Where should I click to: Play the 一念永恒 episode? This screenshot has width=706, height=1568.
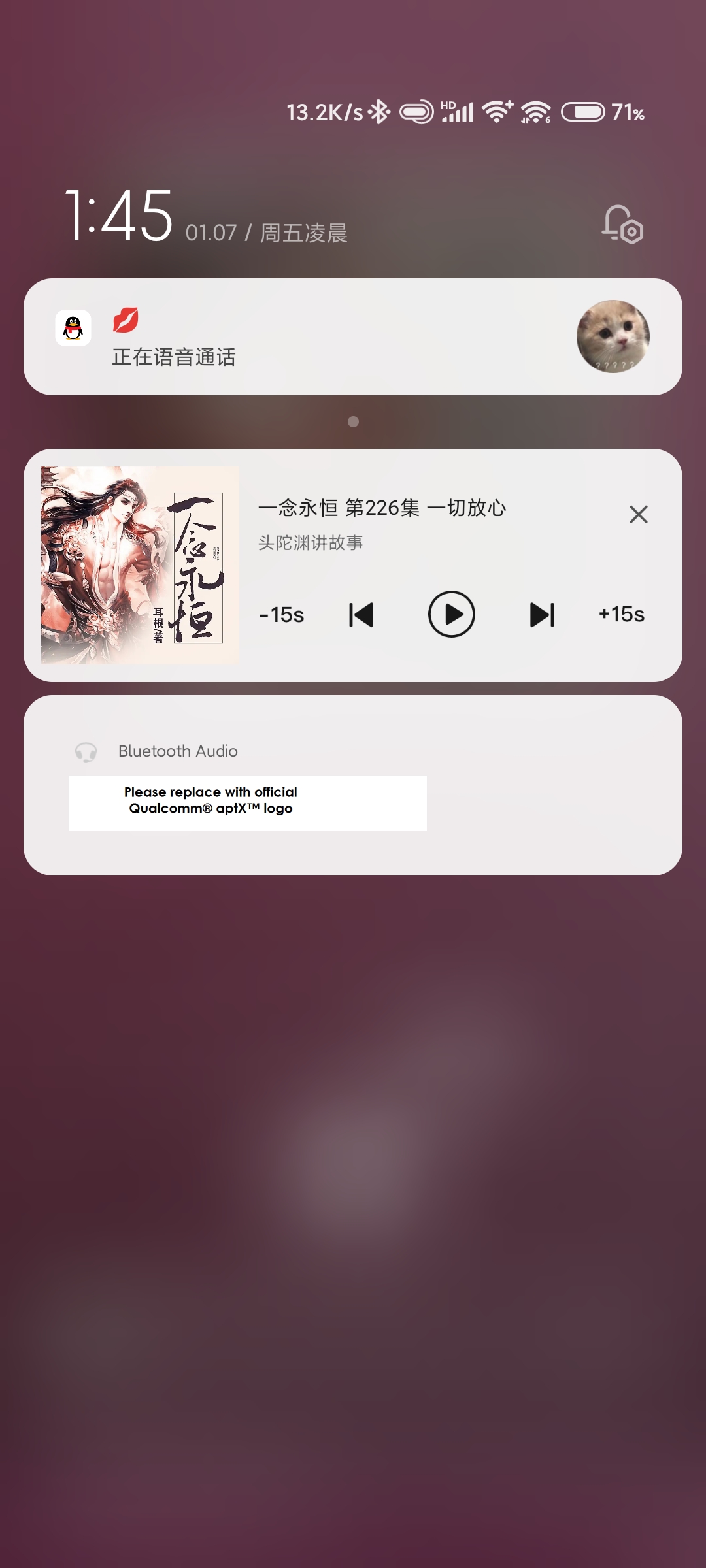click(x=451, y=614)
